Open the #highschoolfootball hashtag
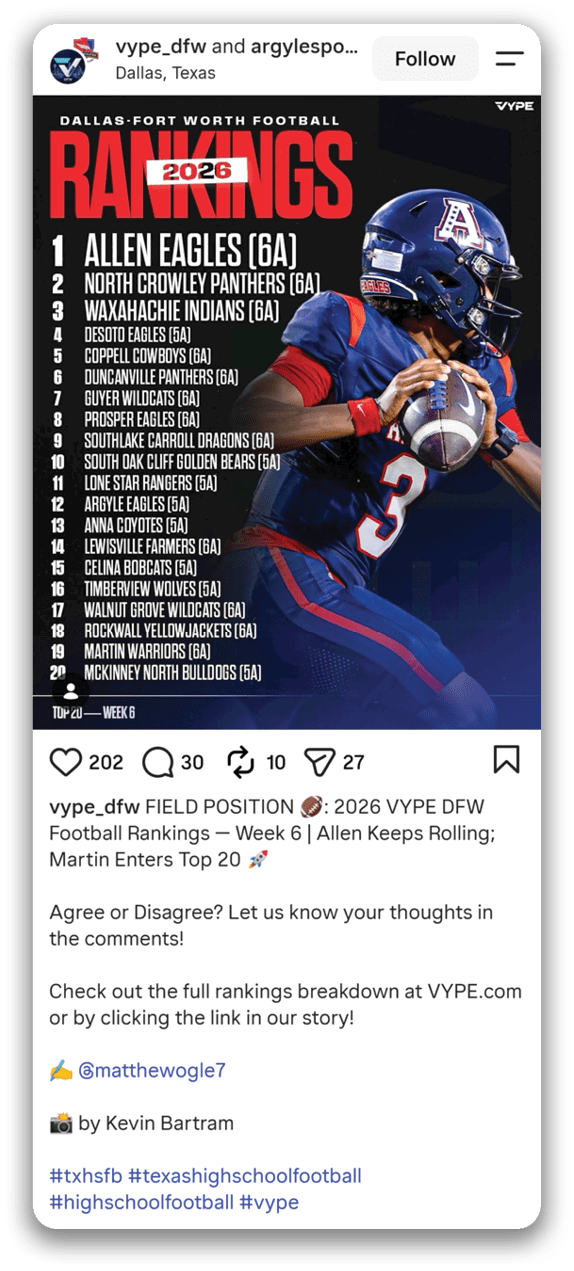574x1271 pixels. point(141,1202)
